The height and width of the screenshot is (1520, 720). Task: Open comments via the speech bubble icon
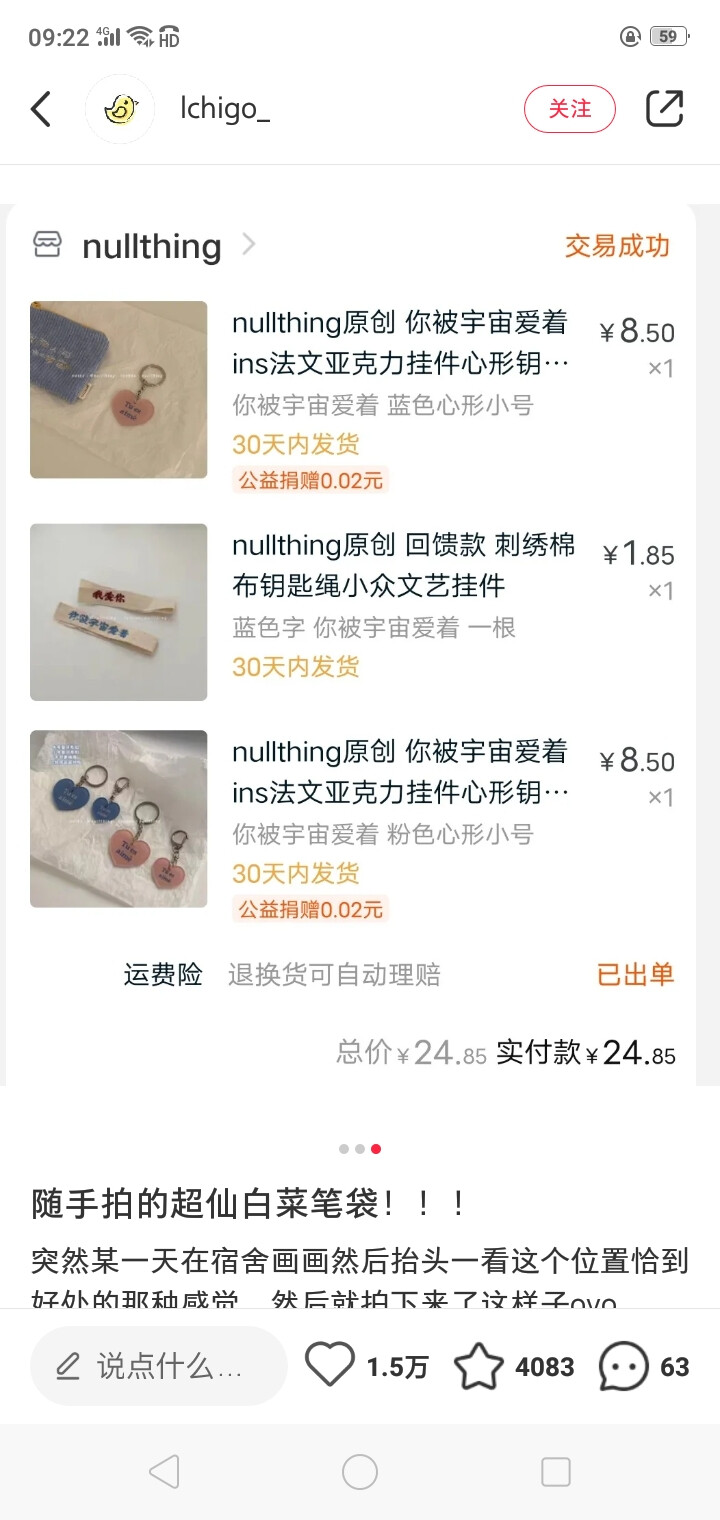click(x=625, y=1365)
